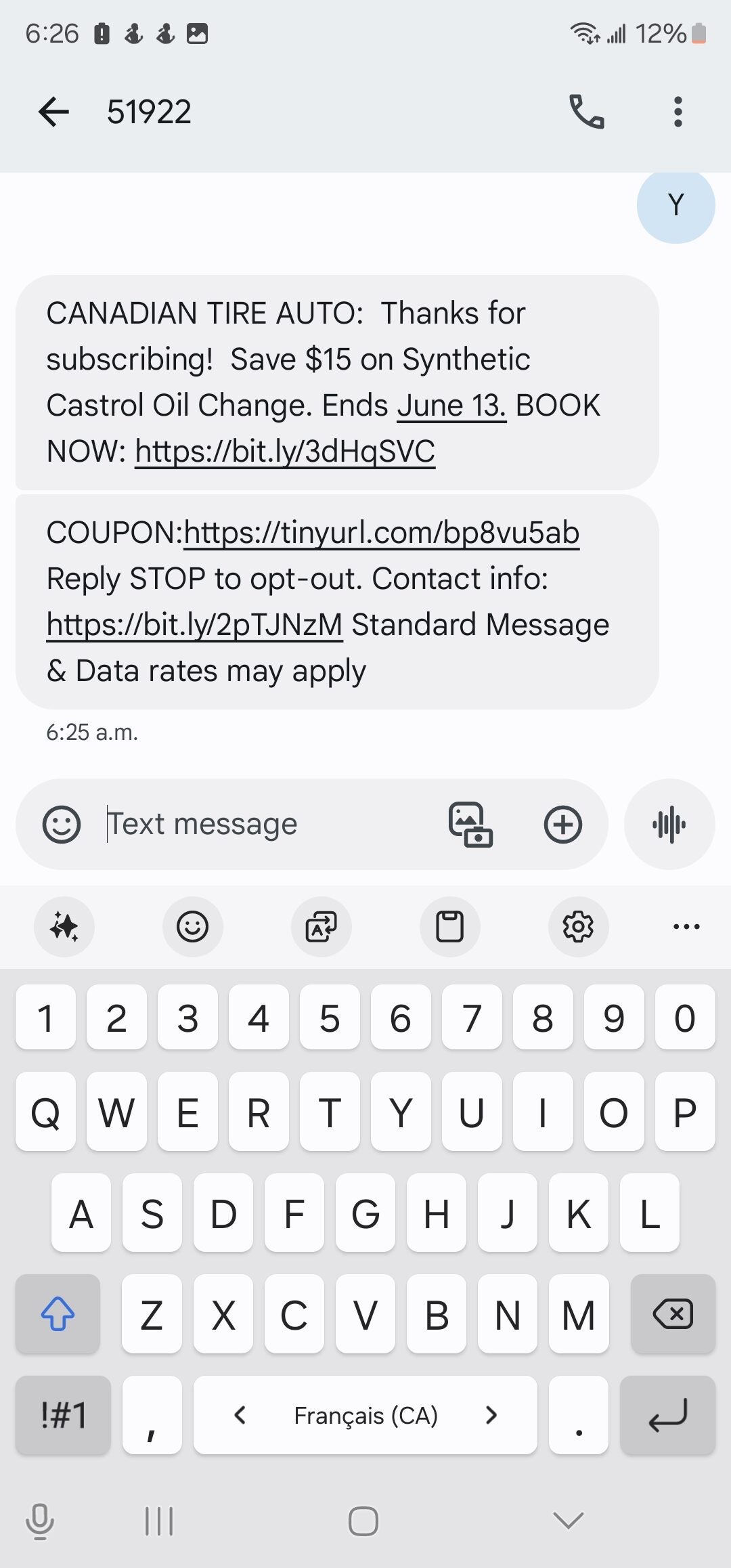731x1568 pixels.
Task: Attach a photo from the gallery
Action: (x=470, y=824)
